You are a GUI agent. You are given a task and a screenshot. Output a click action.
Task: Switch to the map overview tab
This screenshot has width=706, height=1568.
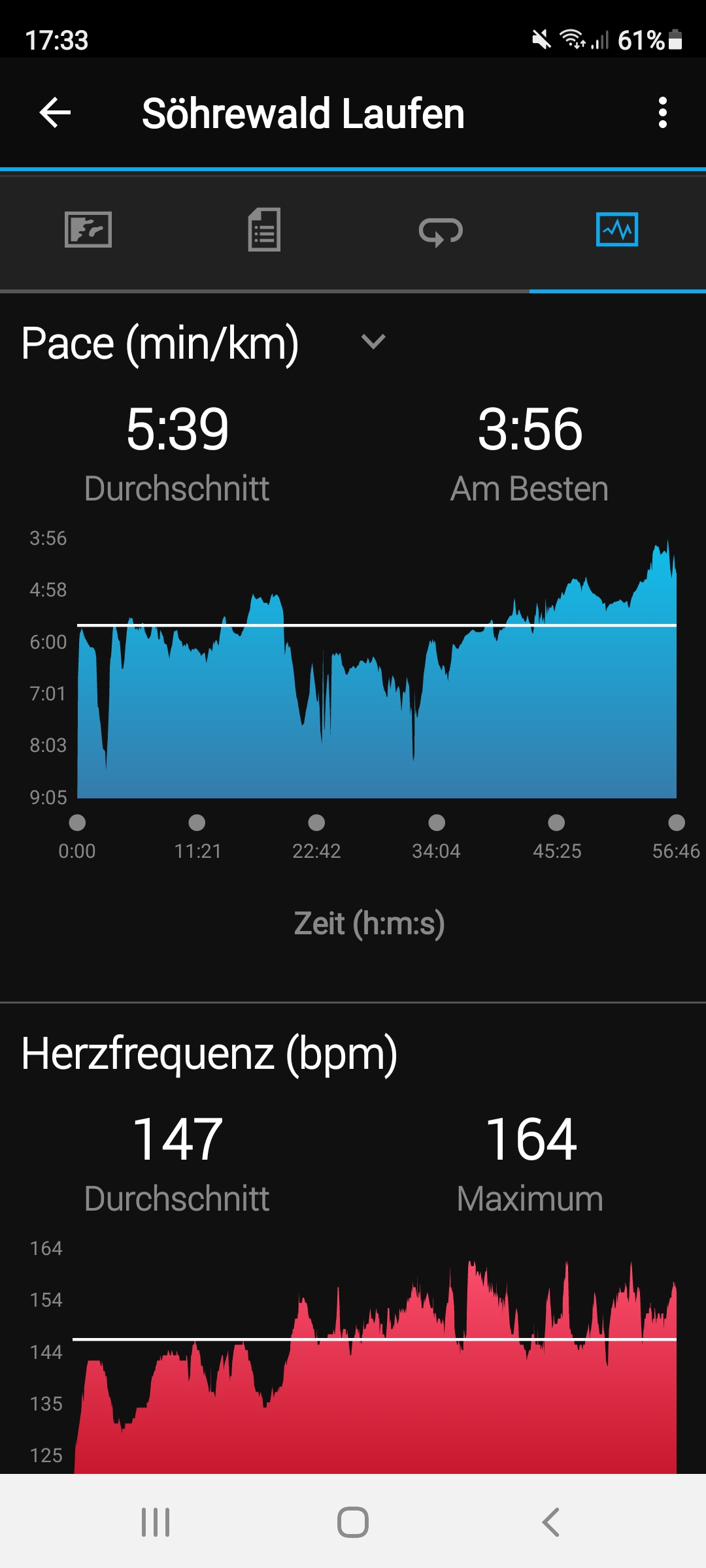pos(88,230)
